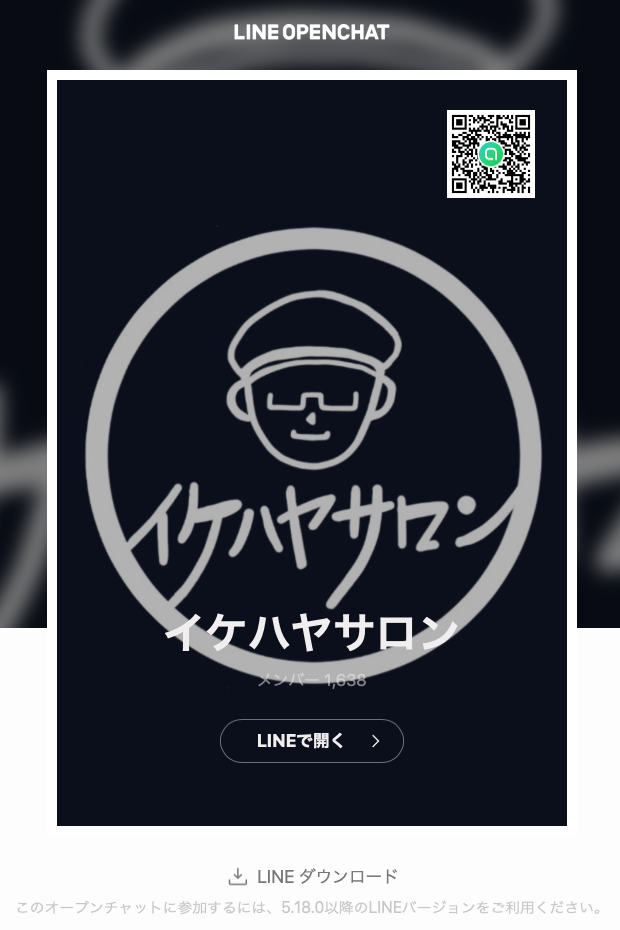Tap the LINEで開く button
The height and width of the screenshot is (930, 620).
[311, 741]
